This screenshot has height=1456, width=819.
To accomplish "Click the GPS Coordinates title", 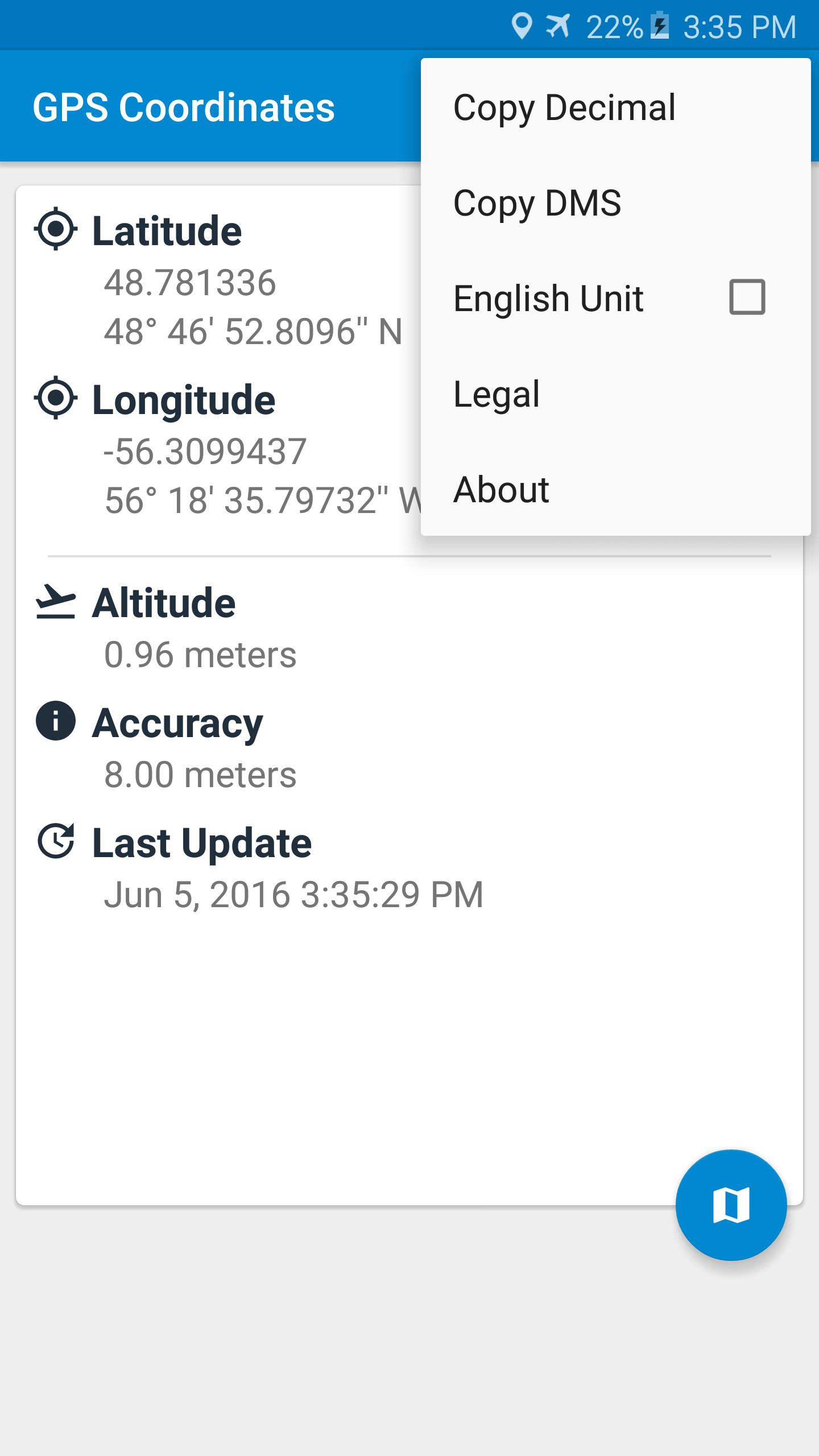I will tap(184, 107).
